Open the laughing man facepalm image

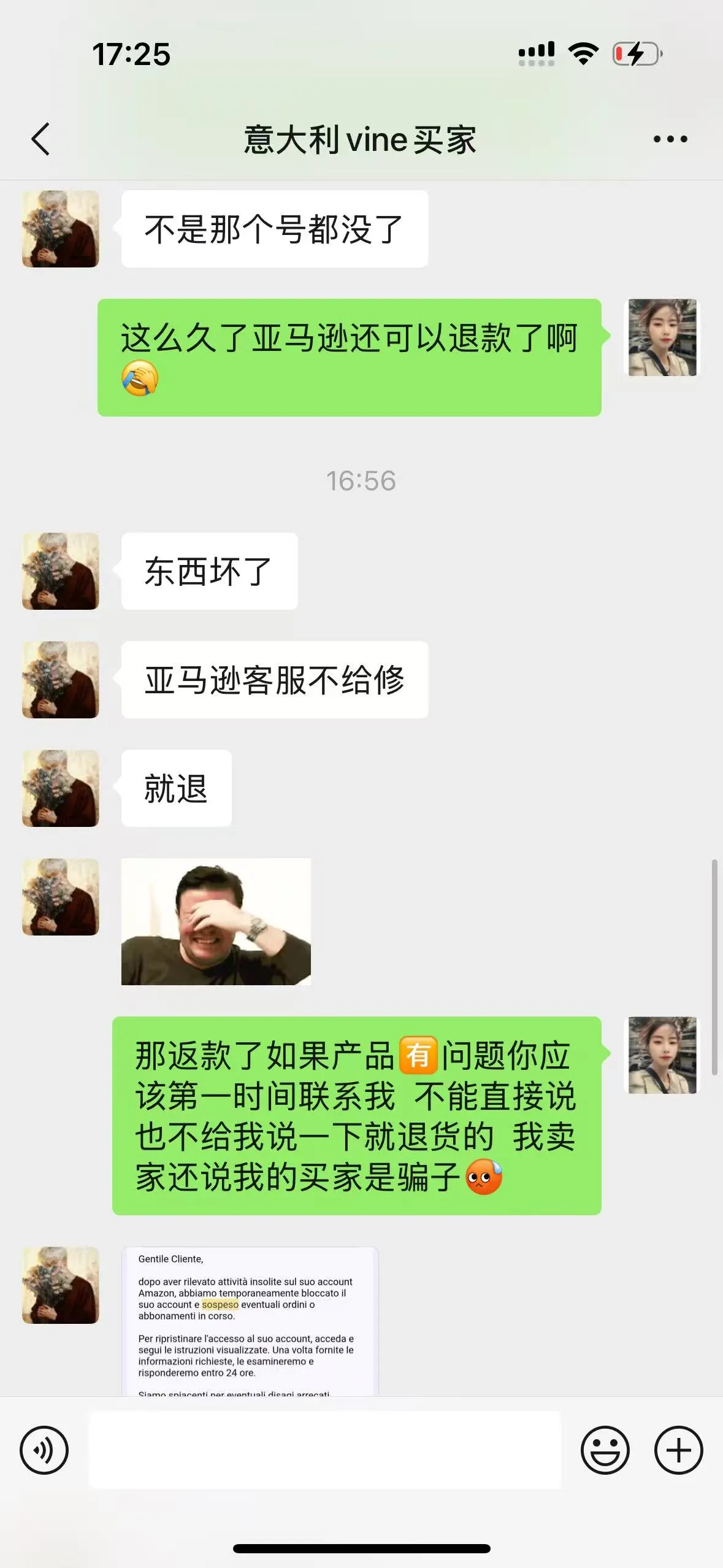click(216, 921)
